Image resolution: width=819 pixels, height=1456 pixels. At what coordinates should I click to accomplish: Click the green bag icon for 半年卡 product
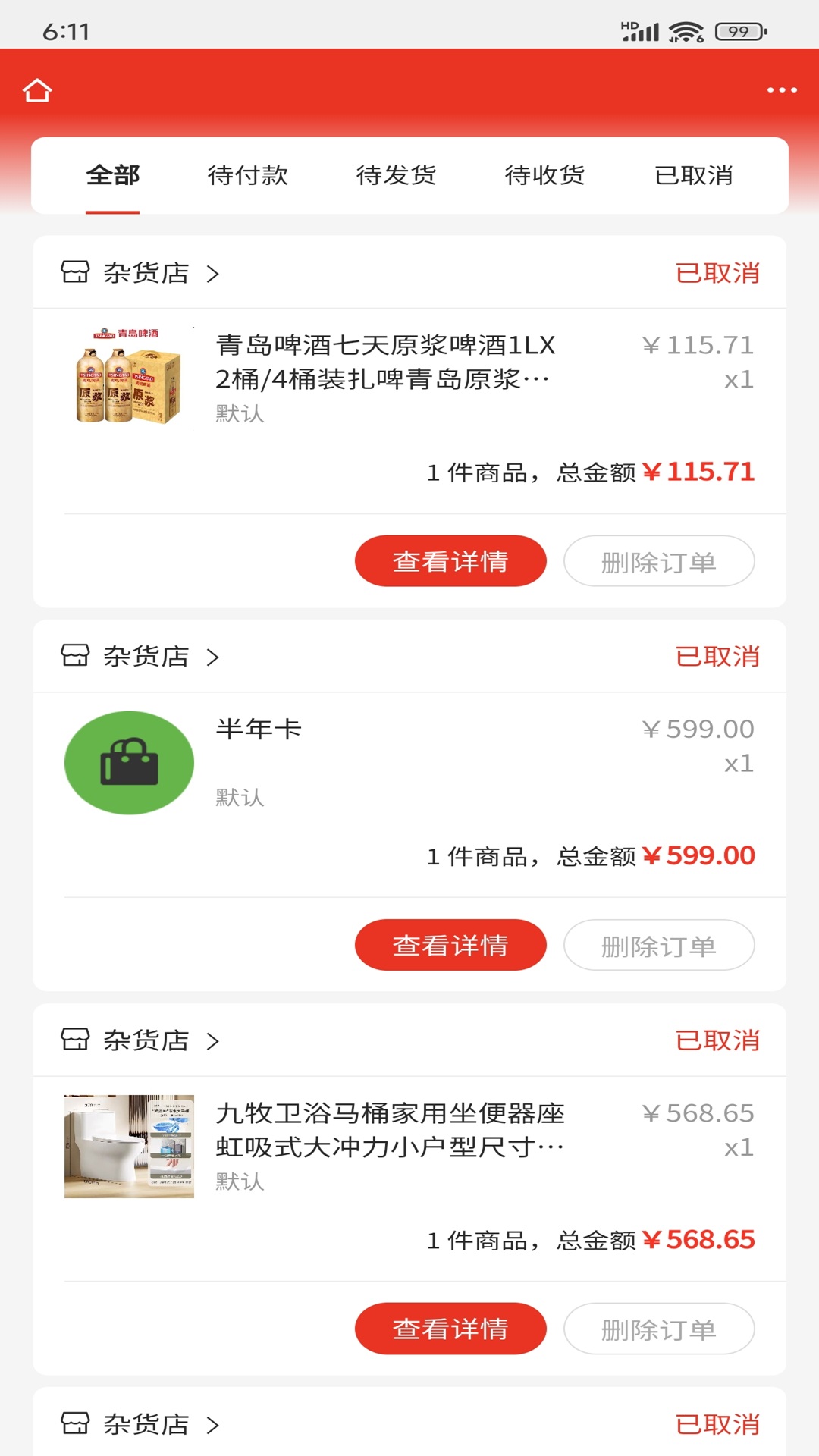point(129,762)
